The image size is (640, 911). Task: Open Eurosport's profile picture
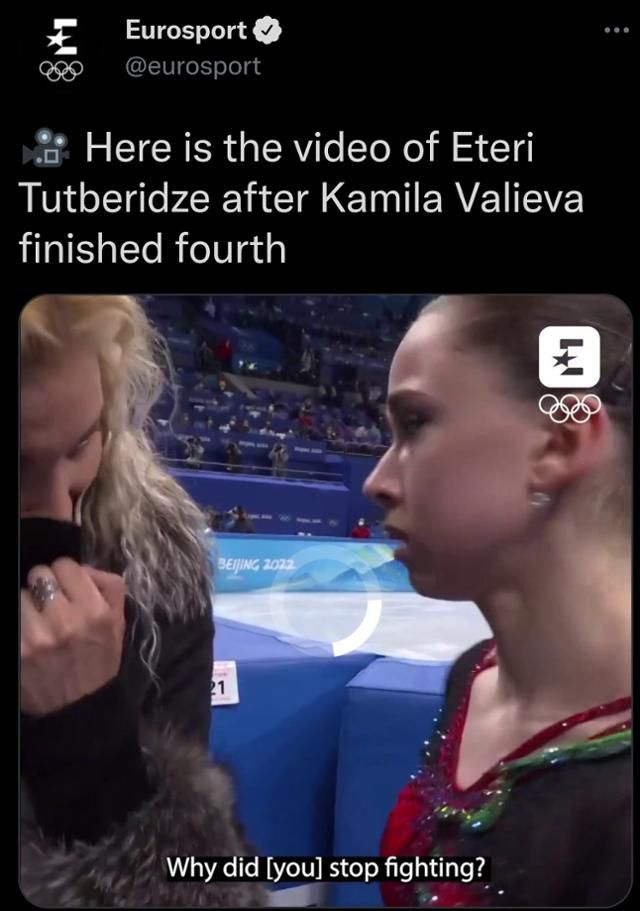[61, 47]
